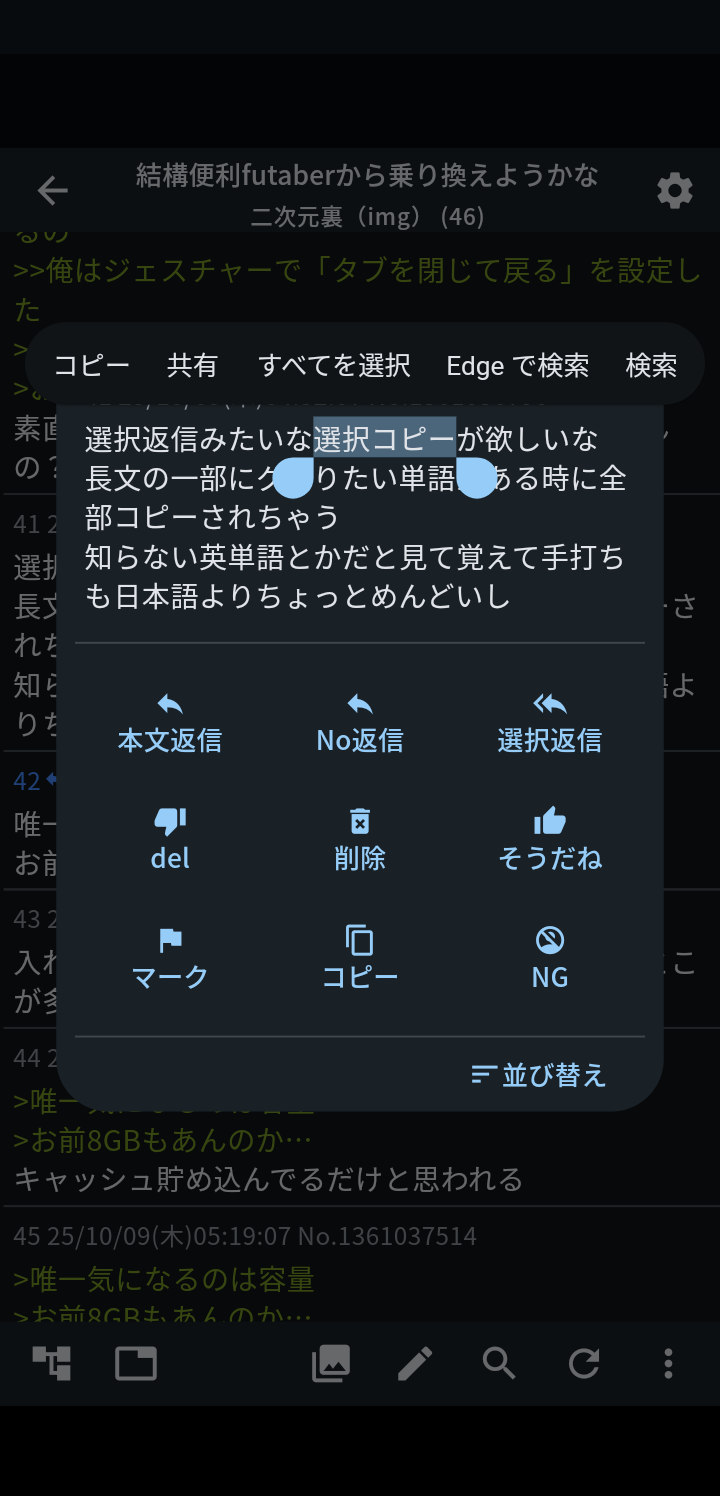Open the pencil icon to write a reply
The image size is (720, 1496).
415,1363
